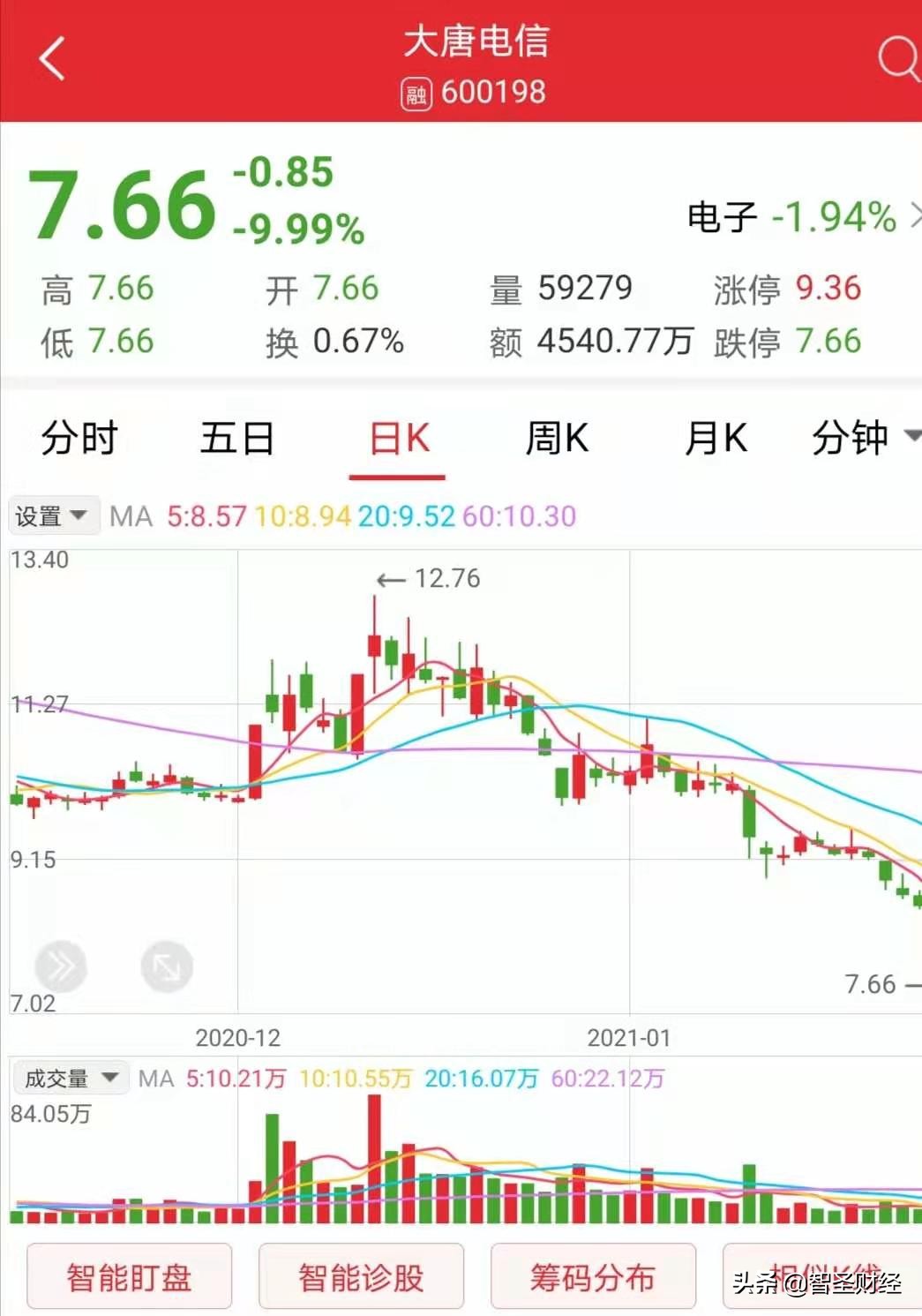Switch to the 月K chart tab
The image size is (922, 1316).
[716, 438]
